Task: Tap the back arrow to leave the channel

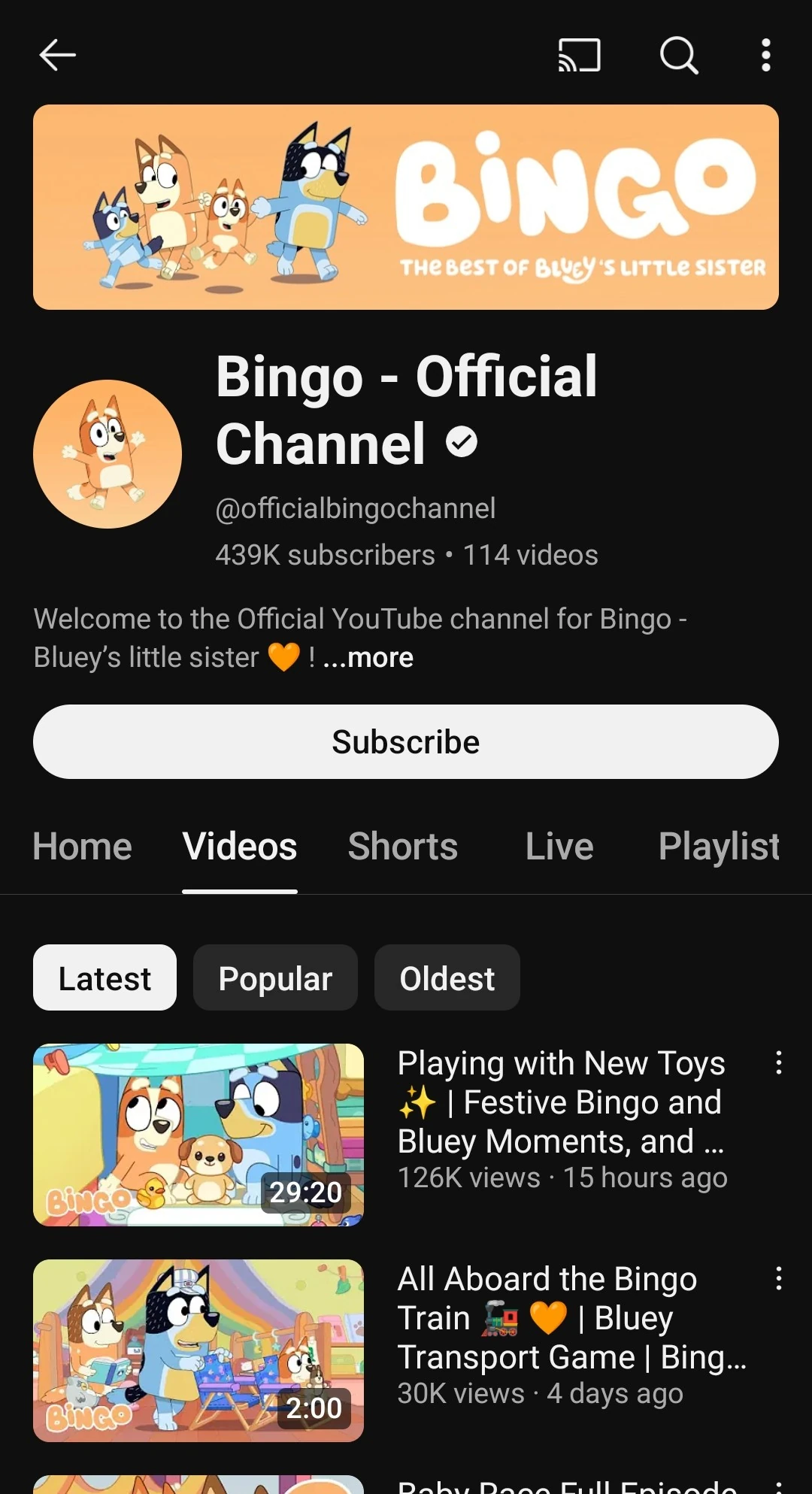Action: 57,55
